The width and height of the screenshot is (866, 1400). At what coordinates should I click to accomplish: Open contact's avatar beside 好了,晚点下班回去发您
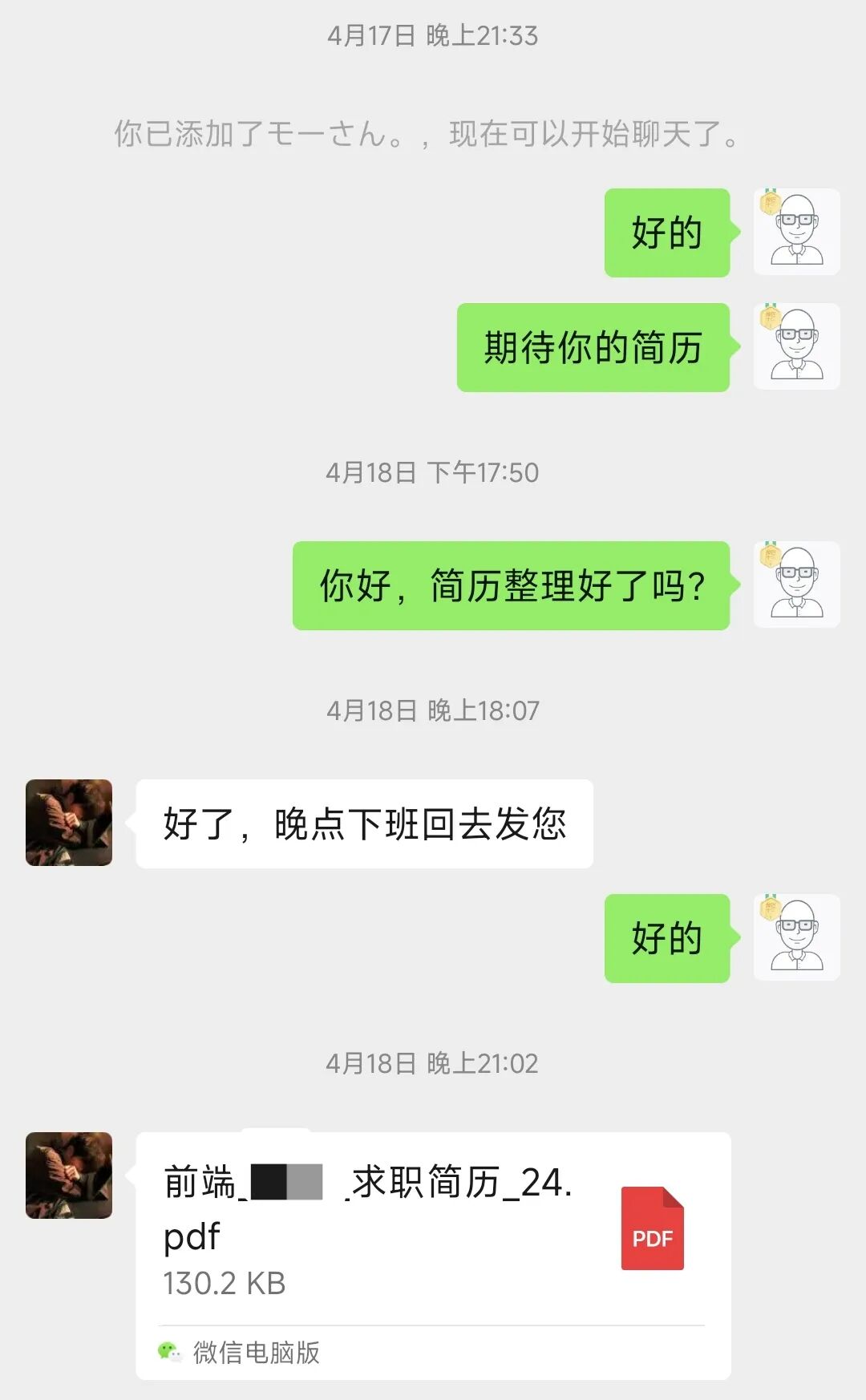[x=69, y=823]
